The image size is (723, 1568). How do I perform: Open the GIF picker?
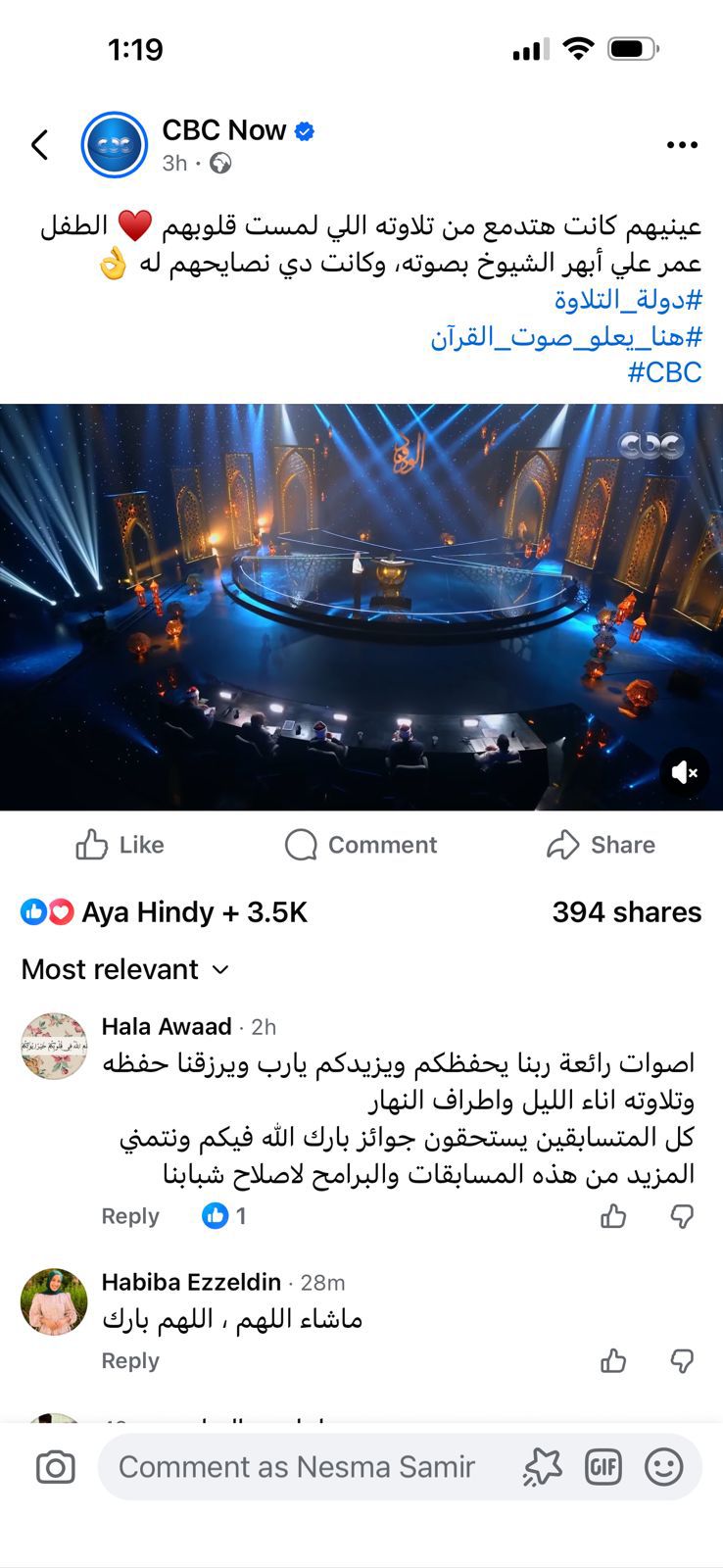tap(602, 1467)
